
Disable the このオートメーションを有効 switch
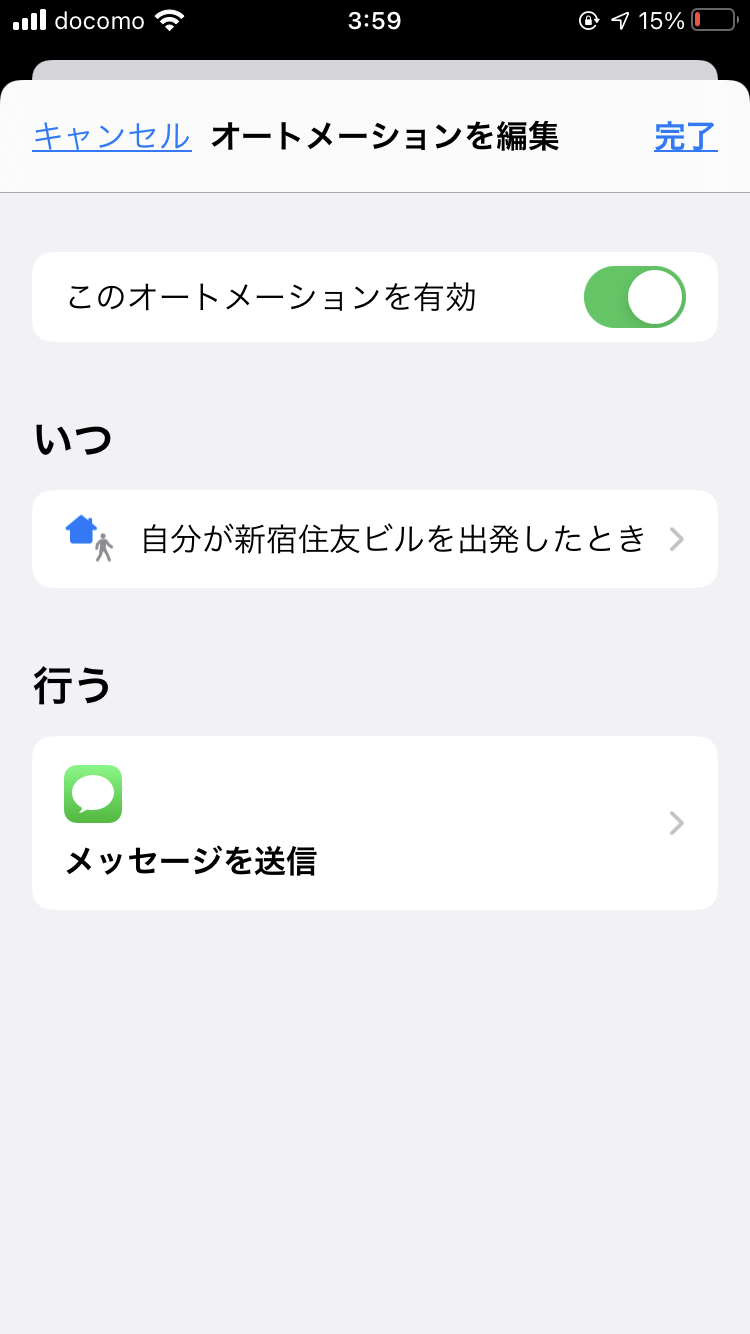pyautogui.click(x=635, y=297)
